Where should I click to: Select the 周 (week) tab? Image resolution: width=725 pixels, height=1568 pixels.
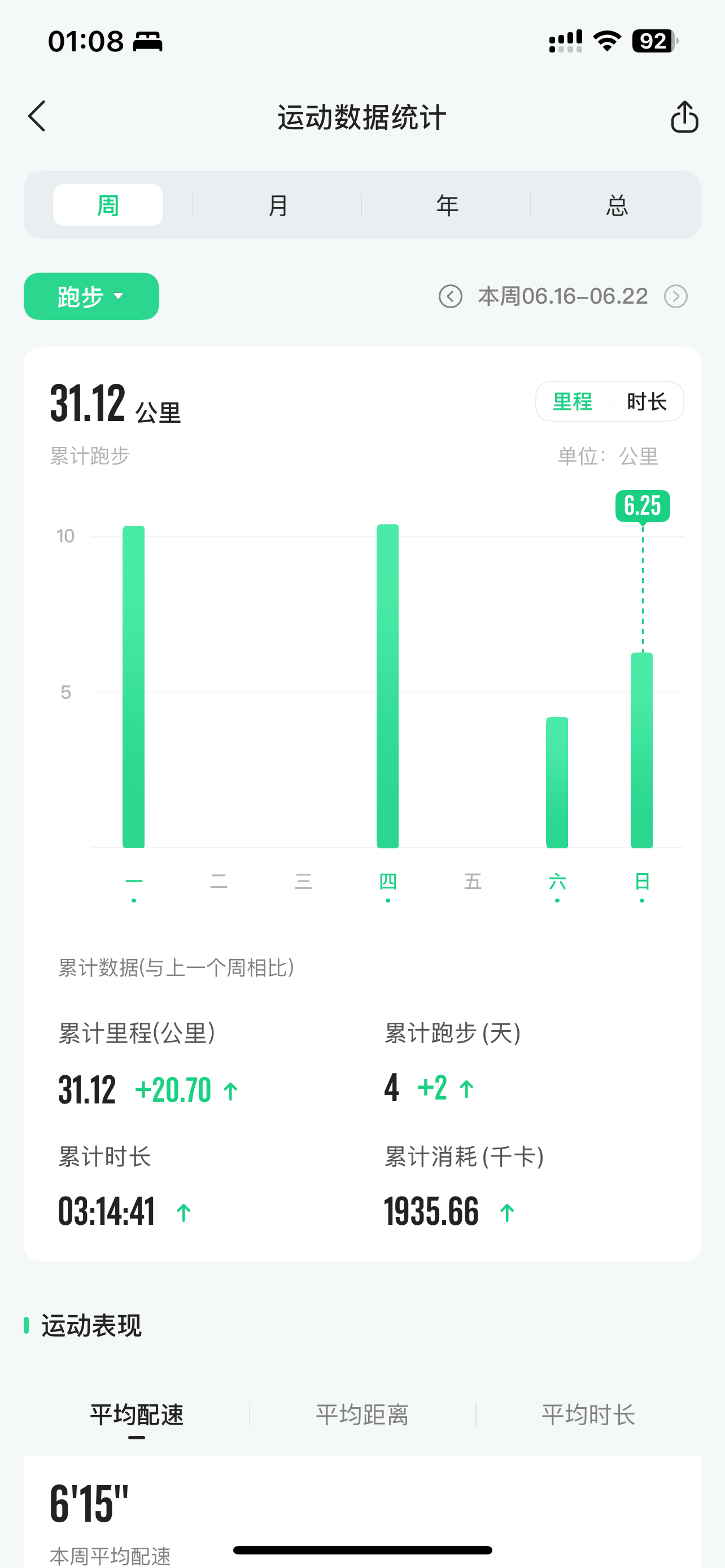click(x=108, y=205)
